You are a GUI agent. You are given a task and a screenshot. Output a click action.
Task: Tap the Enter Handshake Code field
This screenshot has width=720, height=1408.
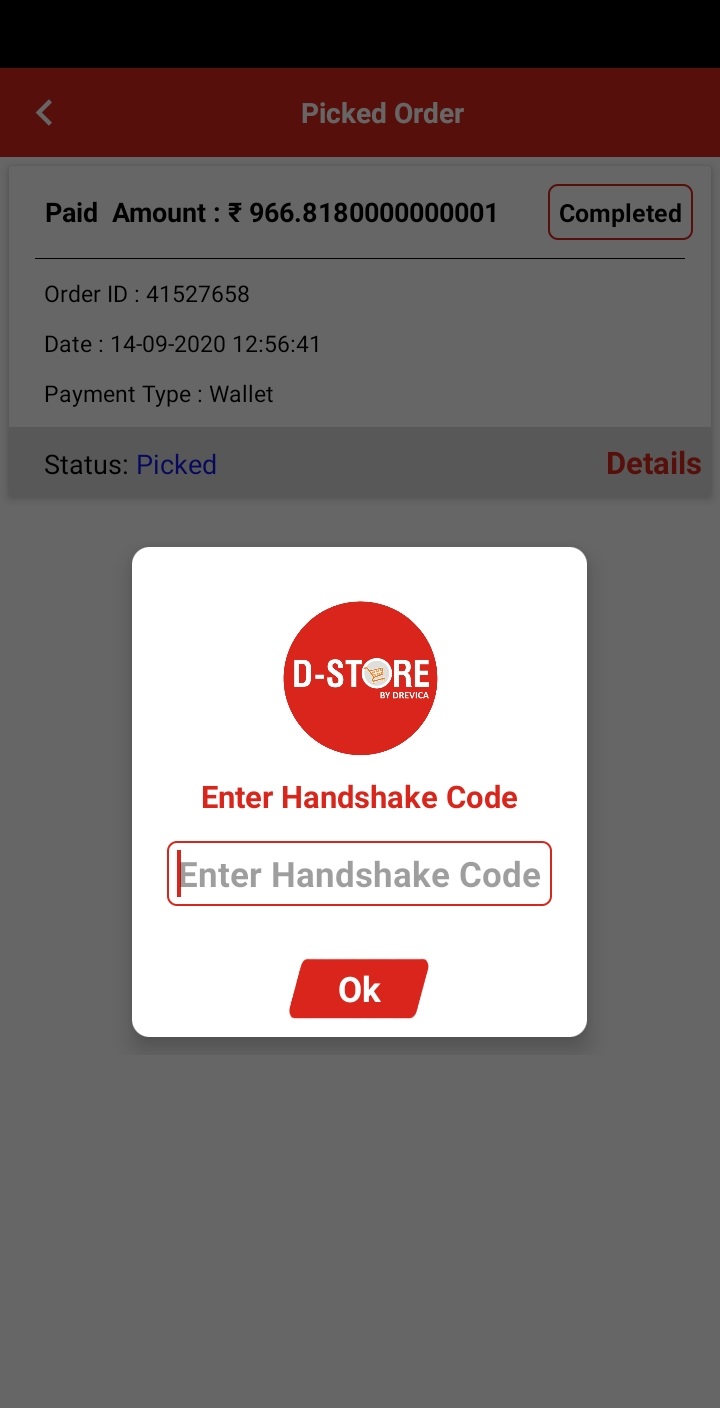click(x=359, y=874)
